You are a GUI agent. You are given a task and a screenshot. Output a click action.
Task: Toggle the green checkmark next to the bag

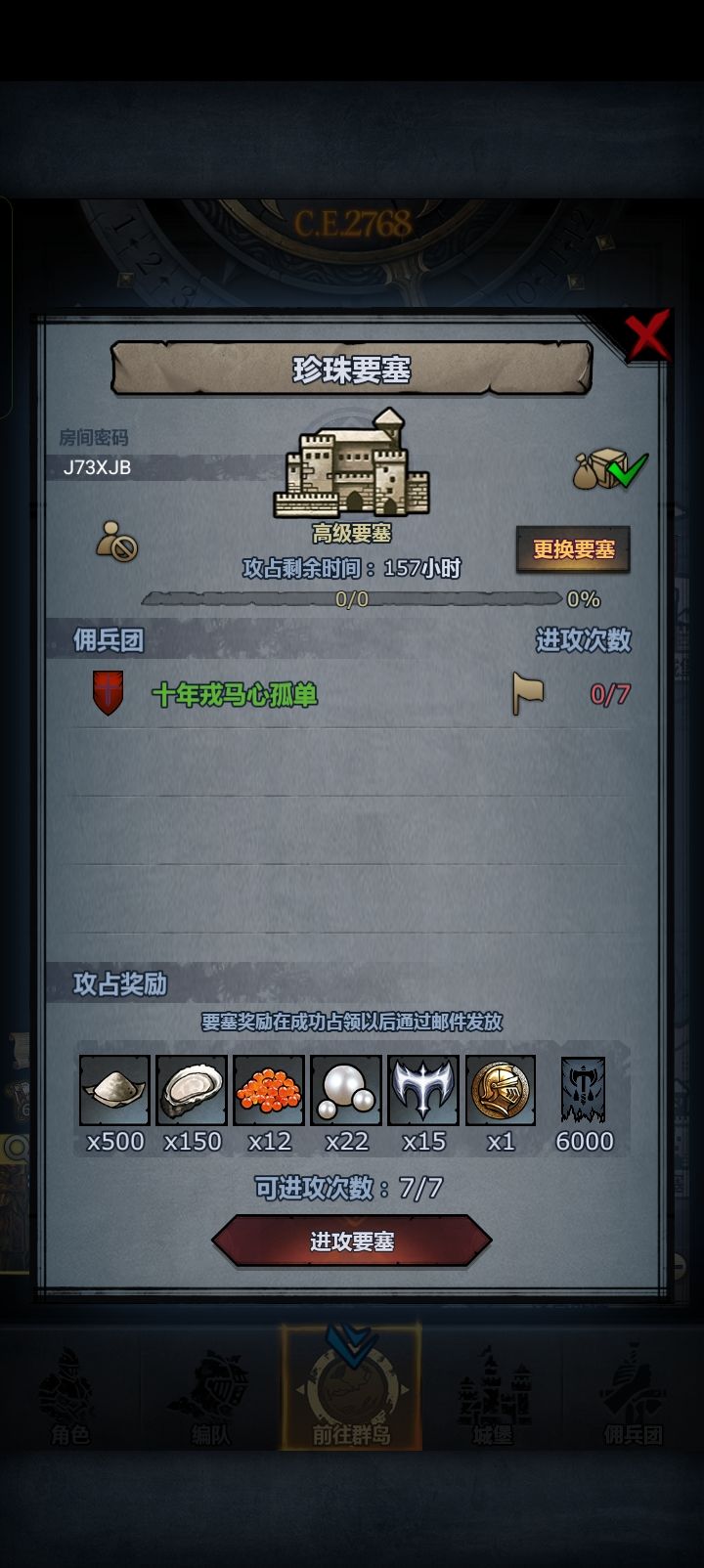[x=626, y=472]
